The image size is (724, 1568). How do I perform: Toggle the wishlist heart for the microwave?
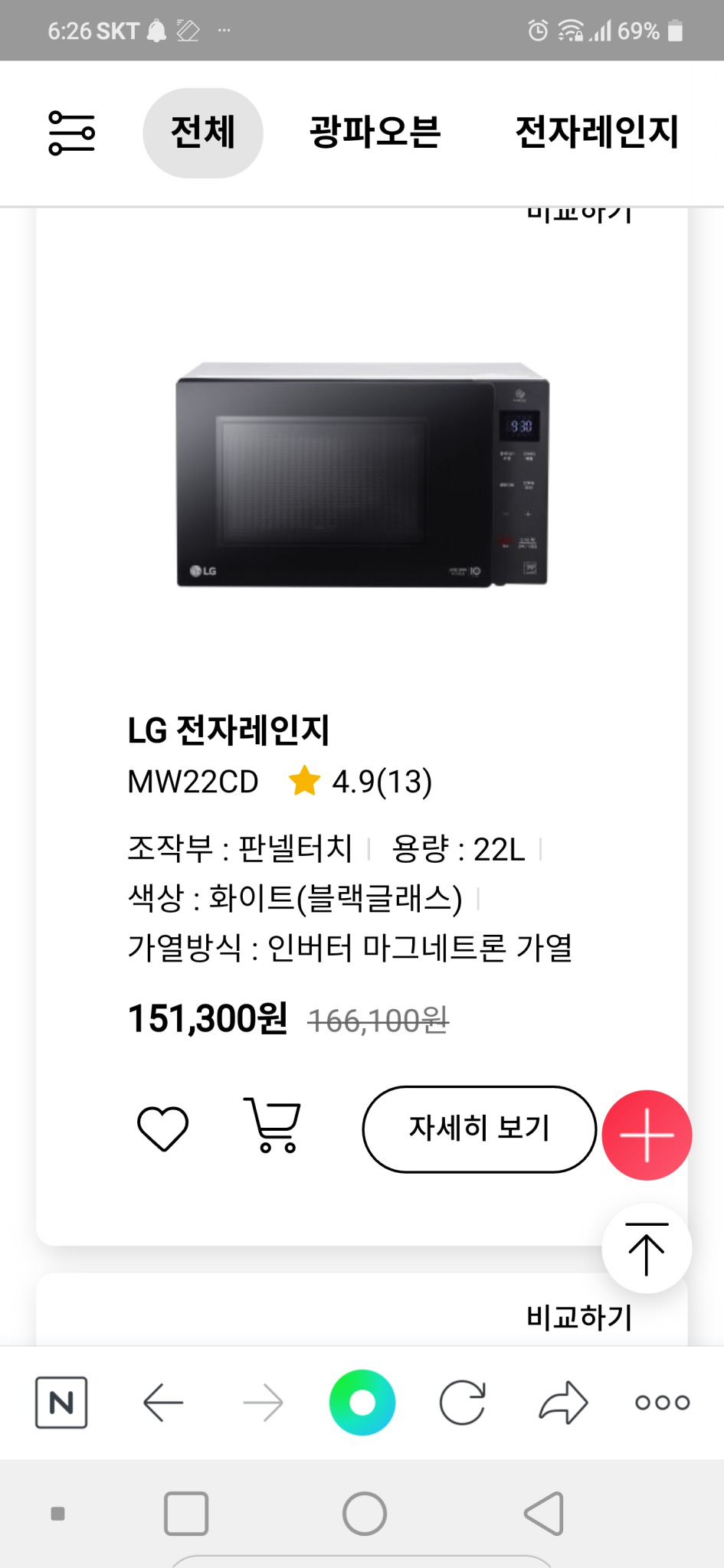(163, 1129)
